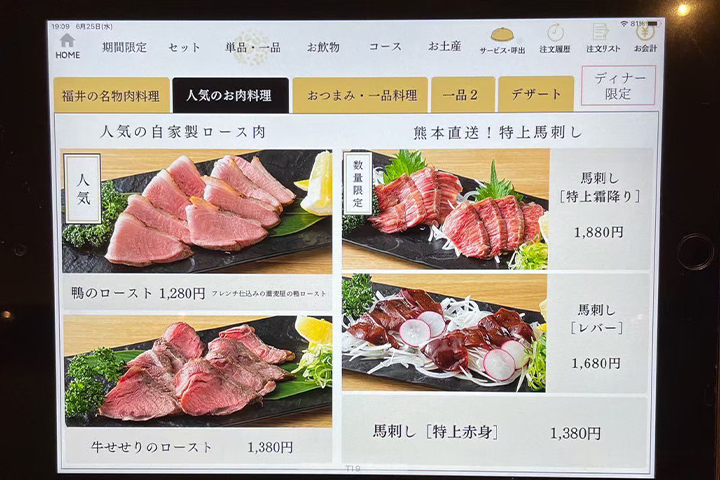Open the セット menu category

tap(184, 47)
